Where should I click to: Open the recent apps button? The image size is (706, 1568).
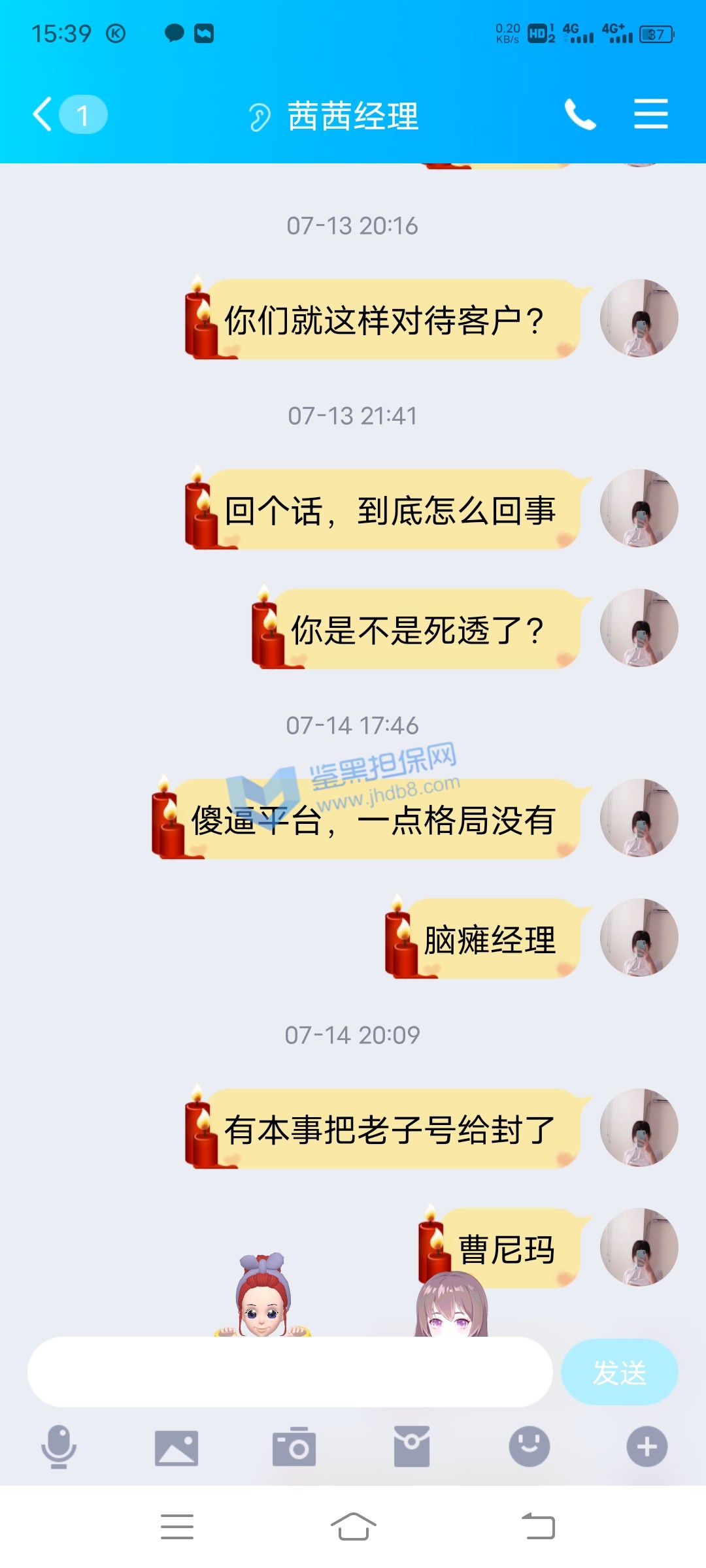point(177,1527)
